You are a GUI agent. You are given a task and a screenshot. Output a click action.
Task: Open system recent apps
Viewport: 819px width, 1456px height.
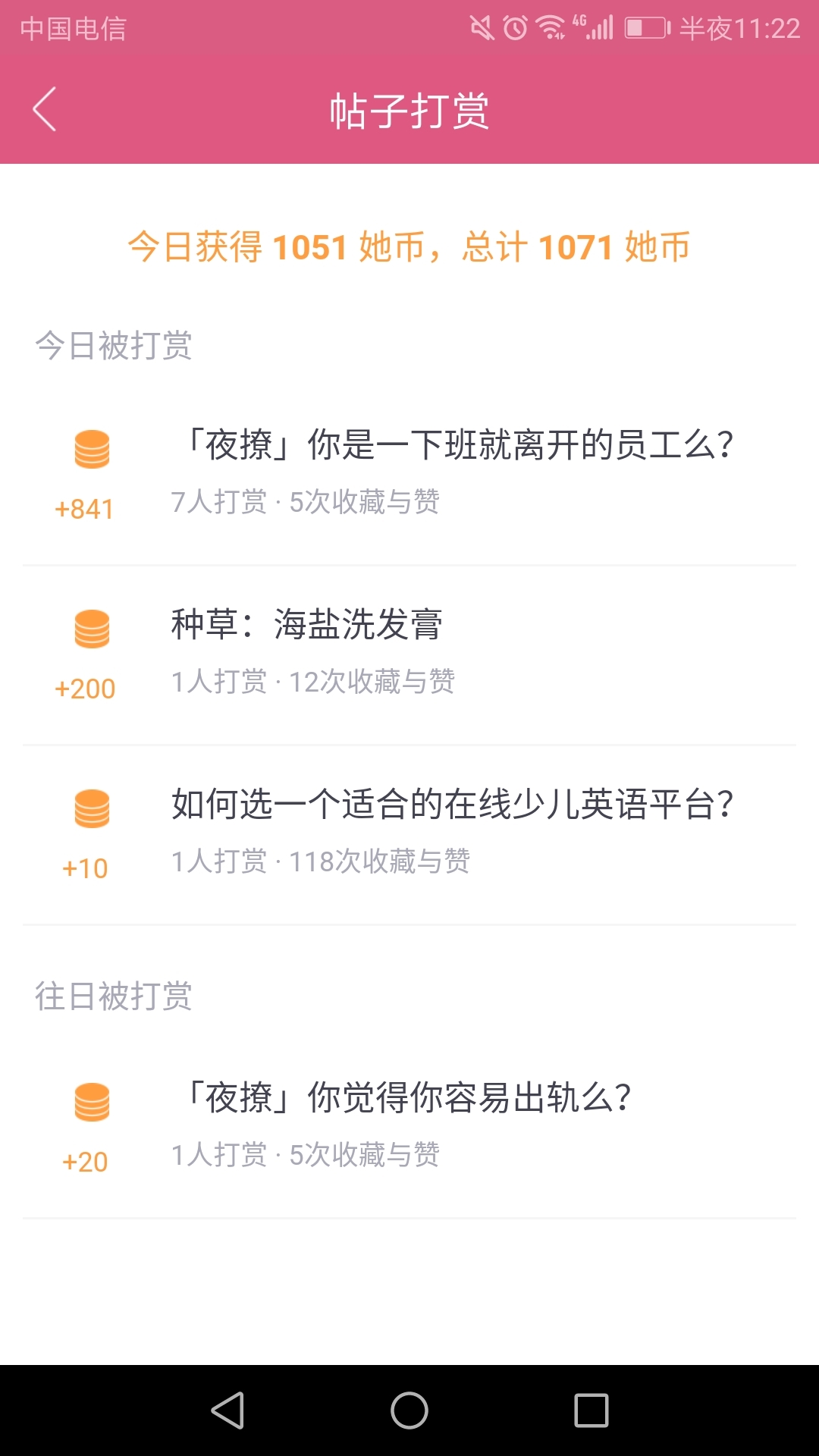point(591,1410)
